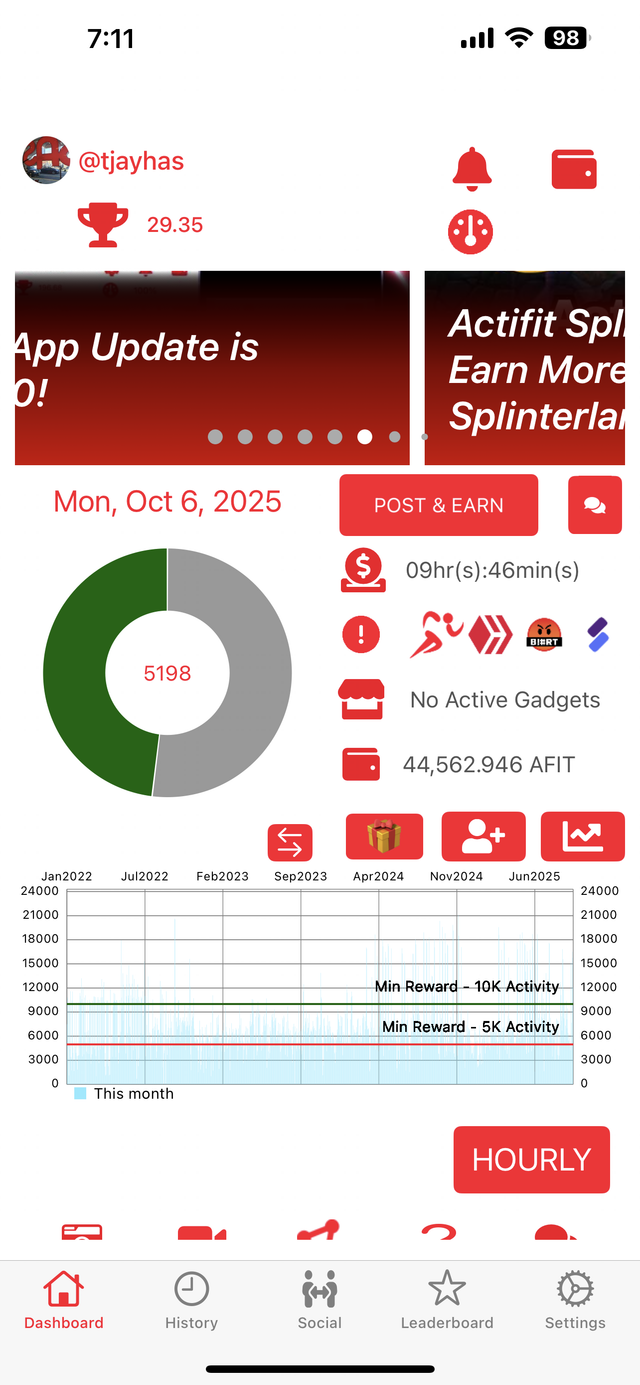Viewport: 640px width, 1385px height.
Task: Open Settings tab
Action: (575, 1301)
